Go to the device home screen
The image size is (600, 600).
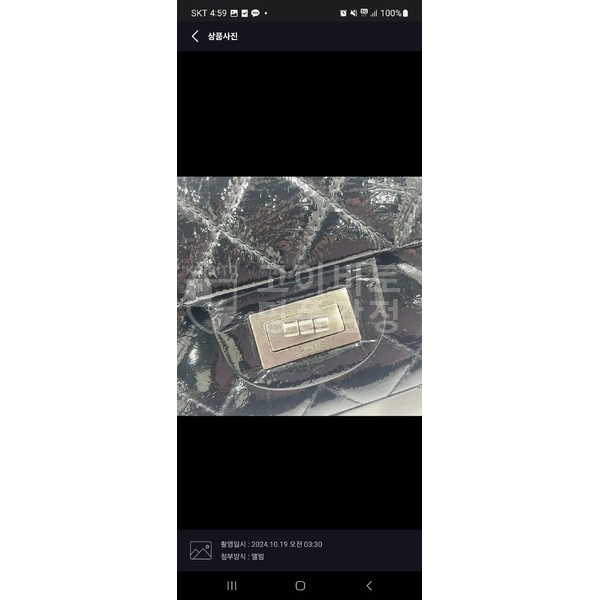pos(300,585)
